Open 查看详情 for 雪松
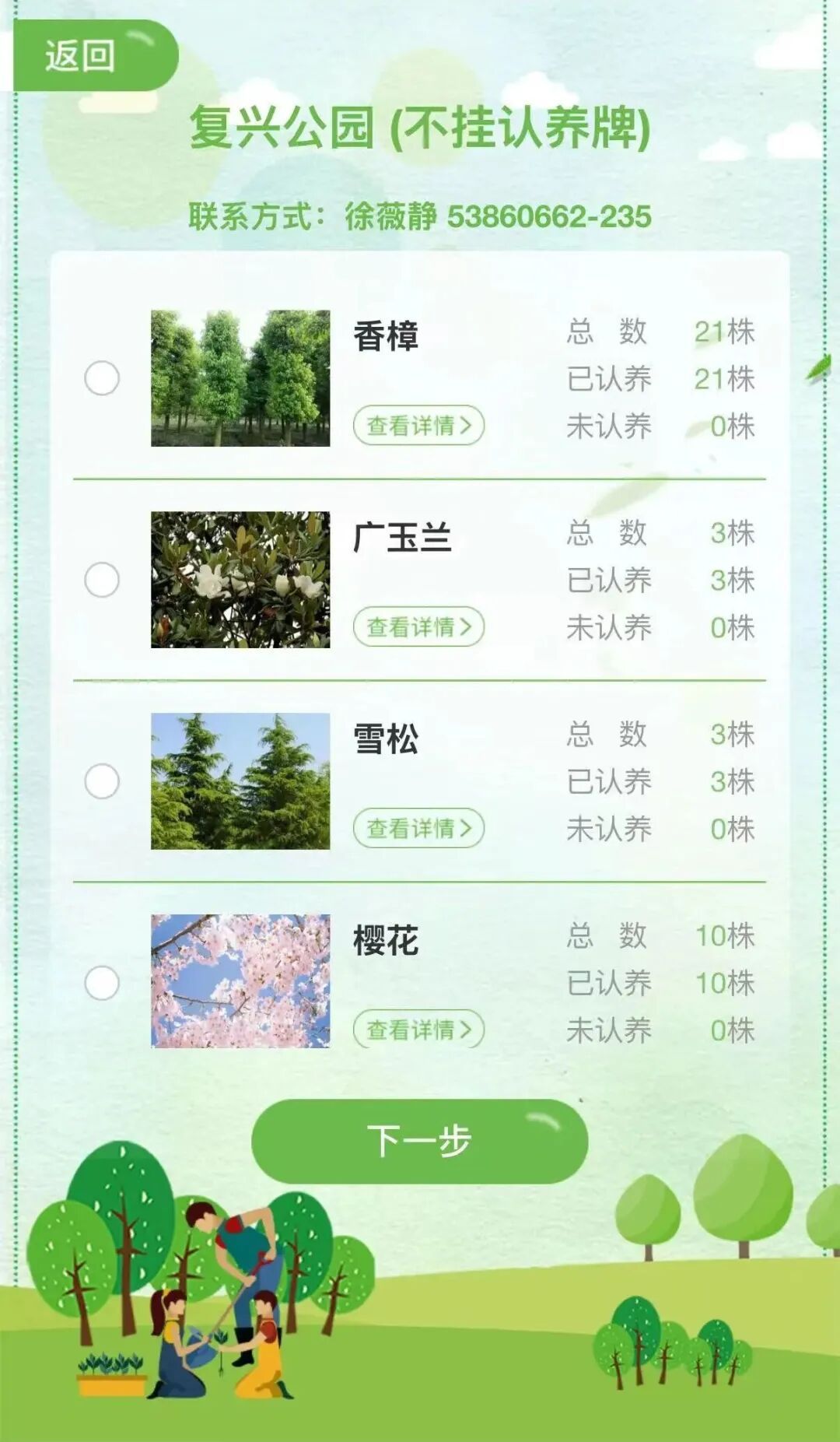This screenshot has width=840, height=1442. tap(418, 828)
